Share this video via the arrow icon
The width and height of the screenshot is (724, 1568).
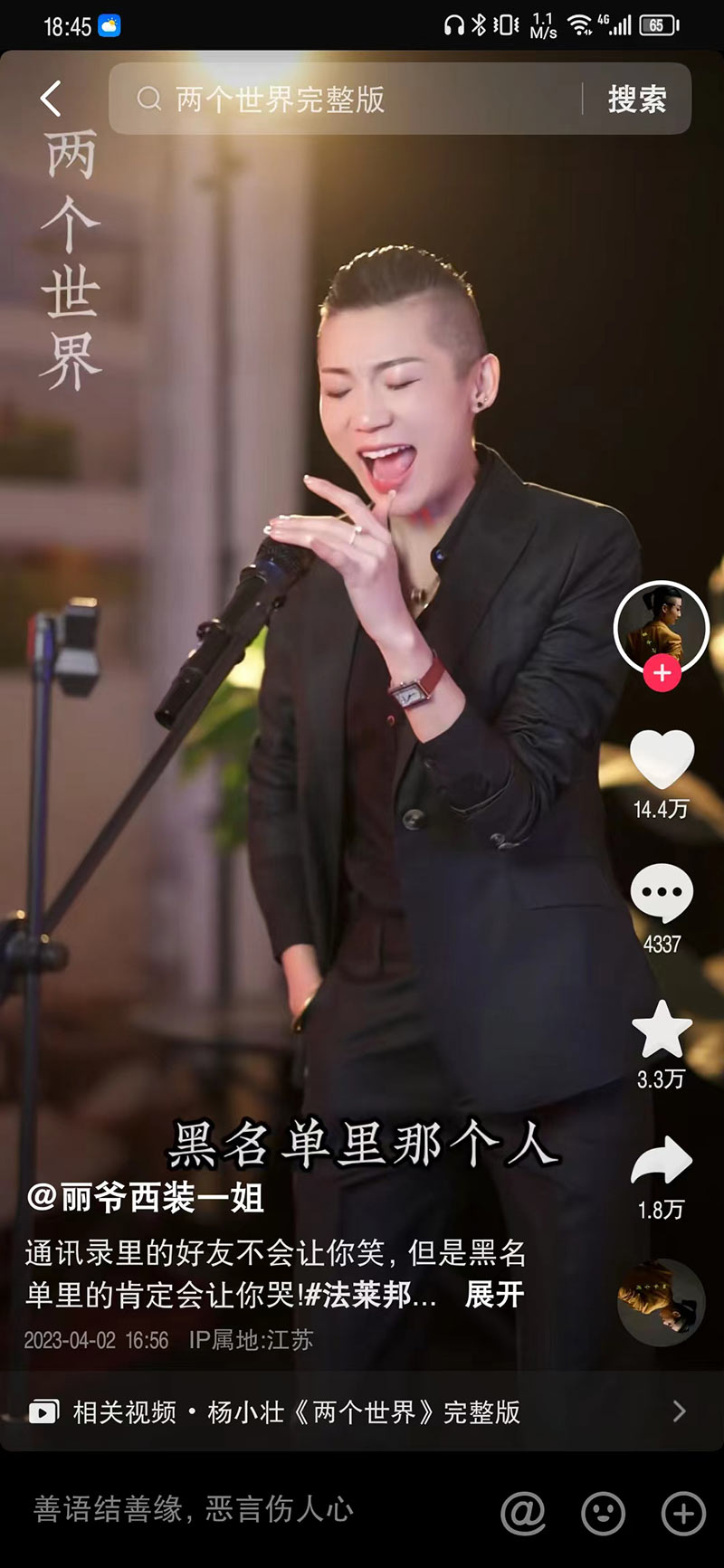(662, 1161)
